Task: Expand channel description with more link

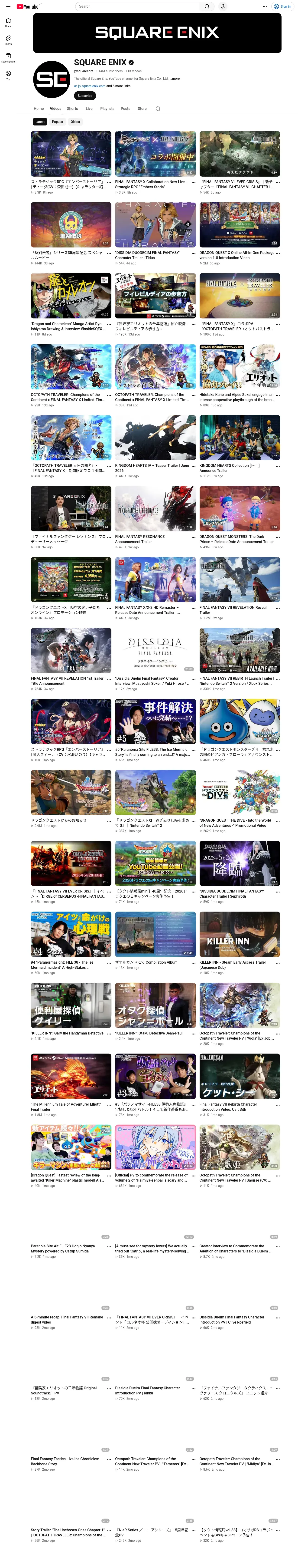Action: pyautogui.click(x=175, y=79)
